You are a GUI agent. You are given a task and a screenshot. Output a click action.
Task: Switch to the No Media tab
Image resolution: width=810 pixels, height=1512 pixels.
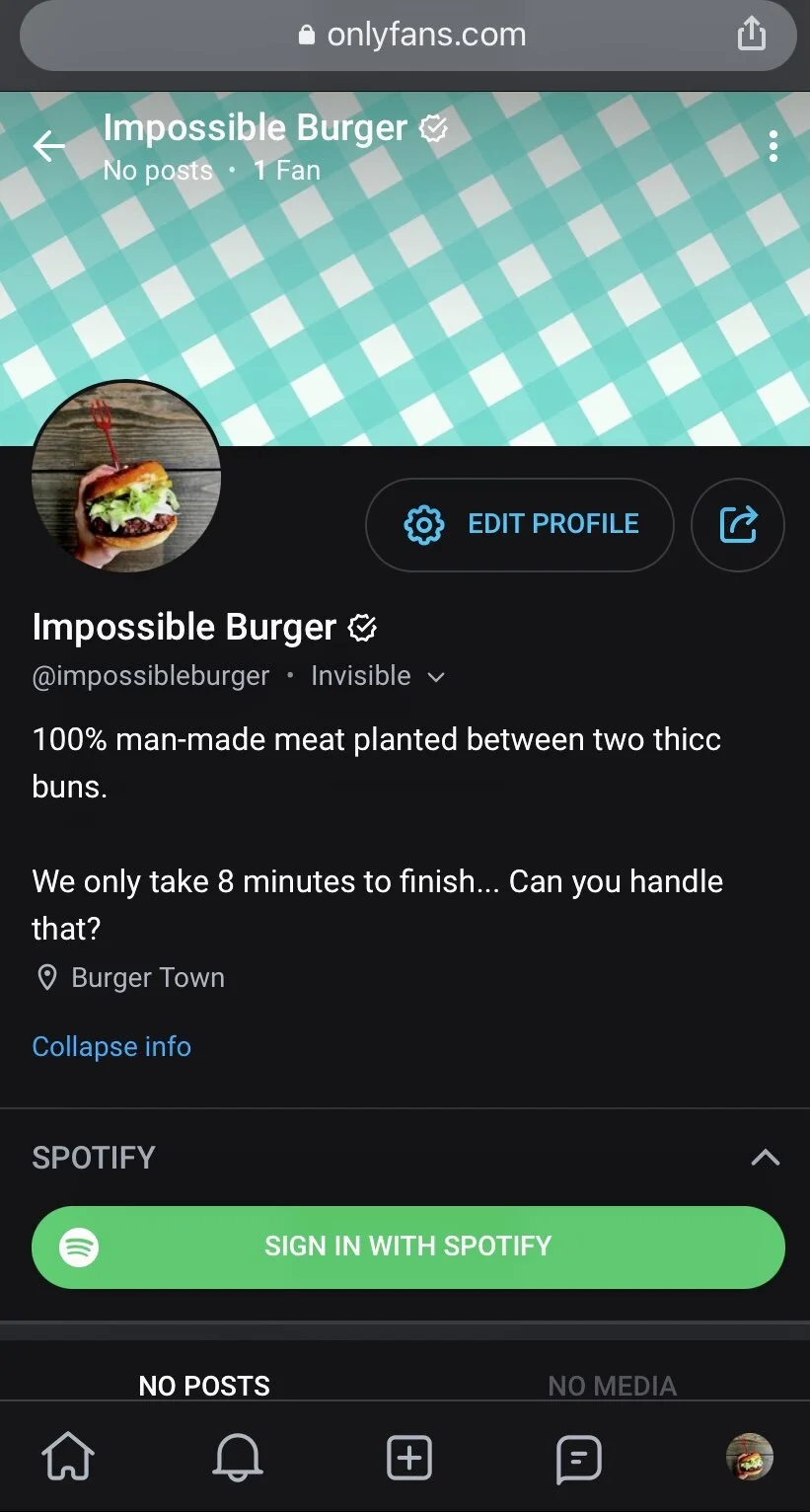click(x=612, y=1385)
